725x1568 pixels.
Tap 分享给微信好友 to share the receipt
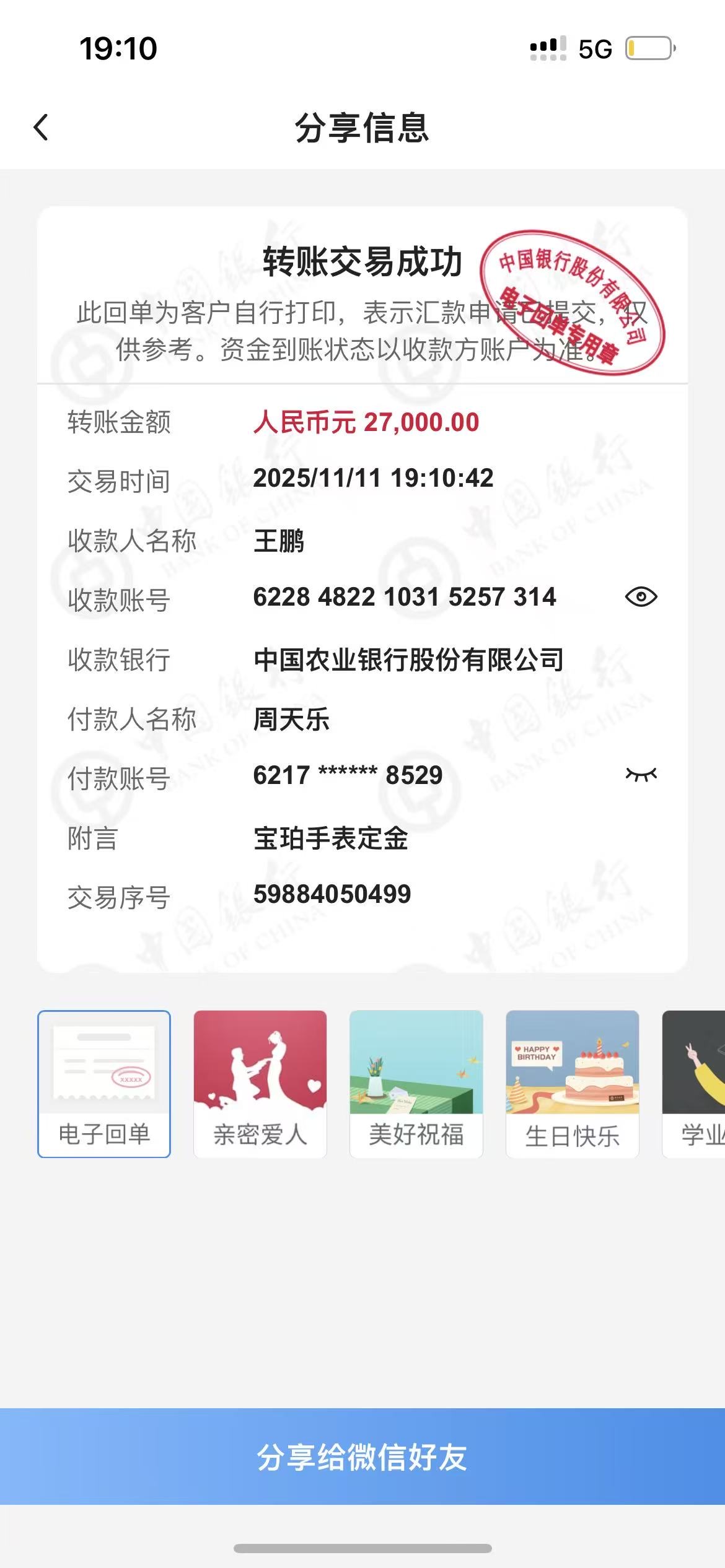tap(362, 1457)
